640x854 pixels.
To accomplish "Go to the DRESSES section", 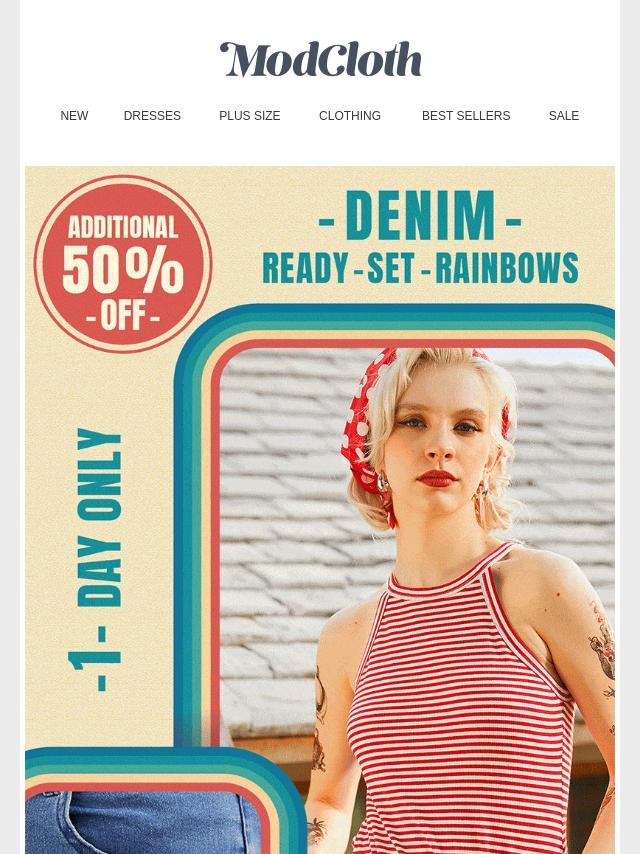I will pyautogui.click(x=152, y=116).
